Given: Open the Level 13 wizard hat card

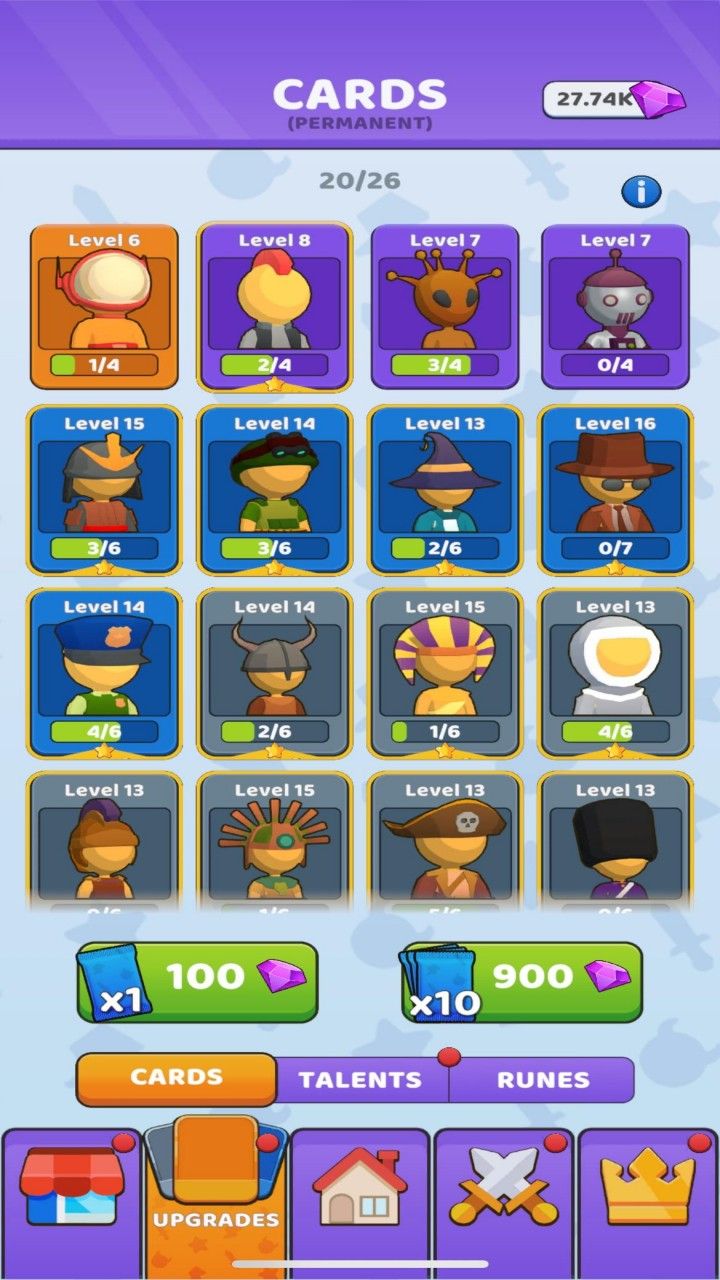Looking at the screenshot, I should (445, 490).
